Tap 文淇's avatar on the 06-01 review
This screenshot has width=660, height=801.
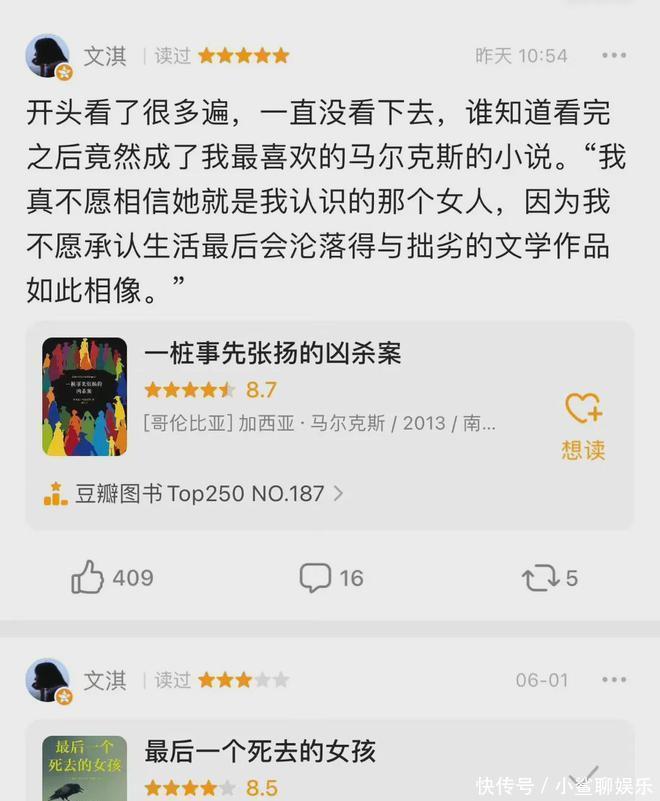[48, 681]
